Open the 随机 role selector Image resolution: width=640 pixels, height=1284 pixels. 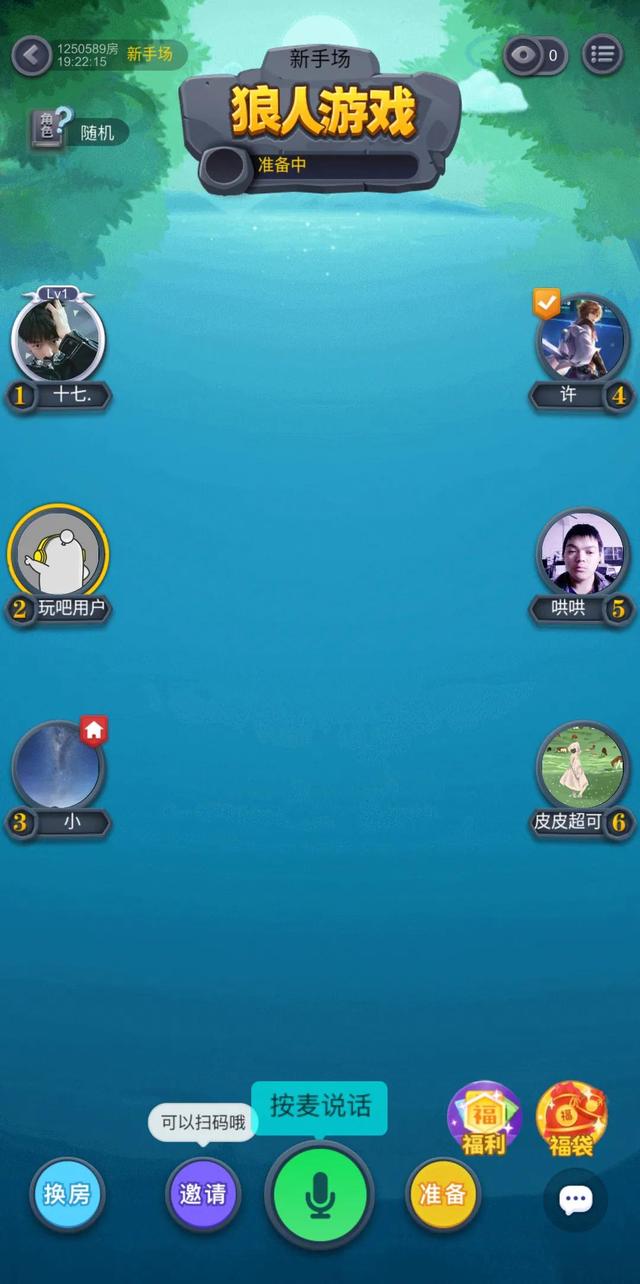tap(79, 131)
